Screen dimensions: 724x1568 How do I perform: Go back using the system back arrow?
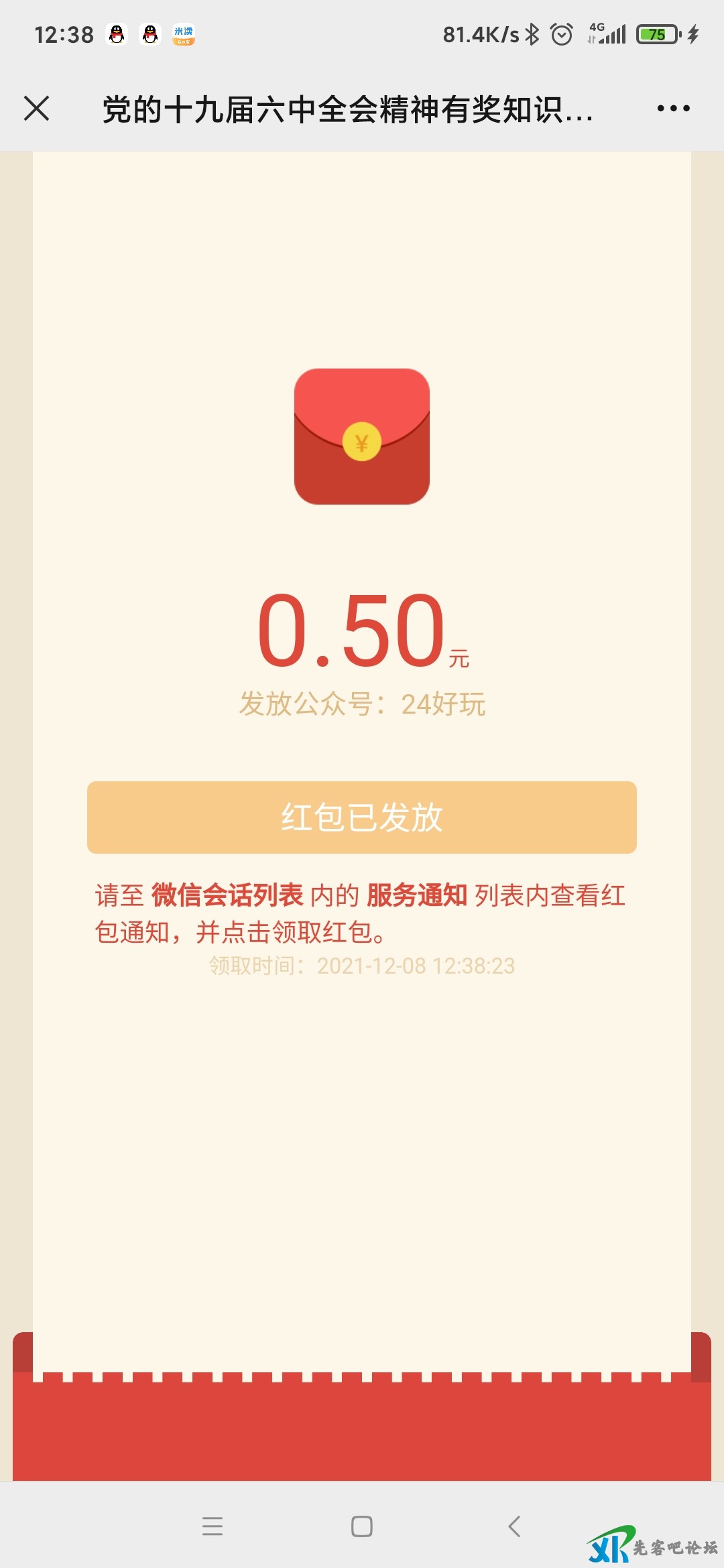[x=514, y=1526]
